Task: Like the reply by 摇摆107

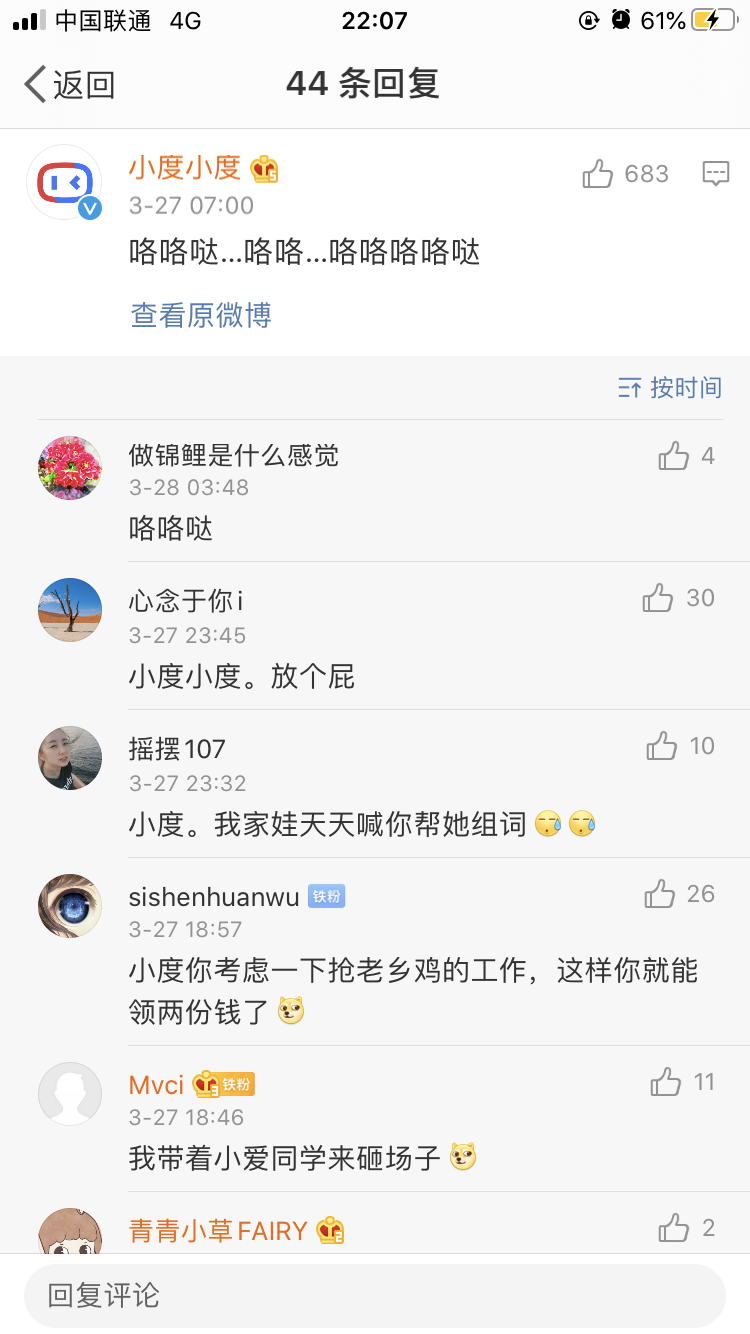Action: [662, 746]
